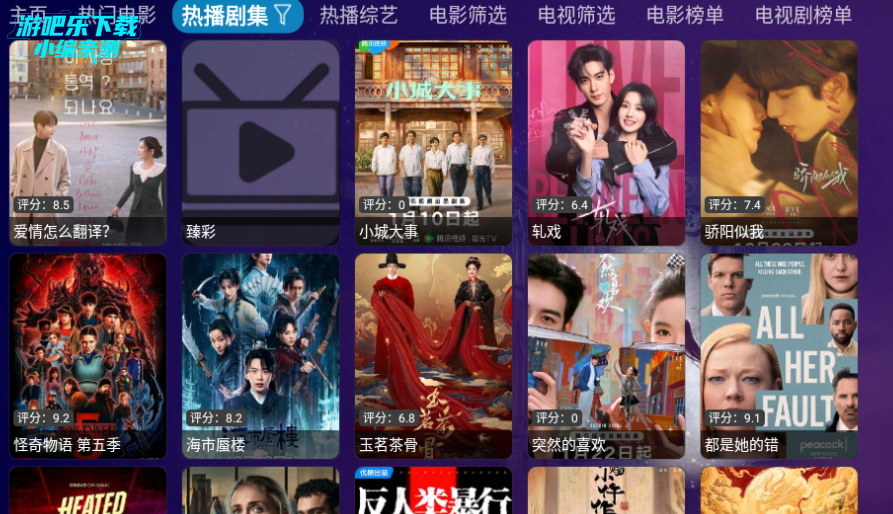Open the filter on 热播剧集 tab
This screenshot has width=893, height=514.
click(x=283, y=15)
